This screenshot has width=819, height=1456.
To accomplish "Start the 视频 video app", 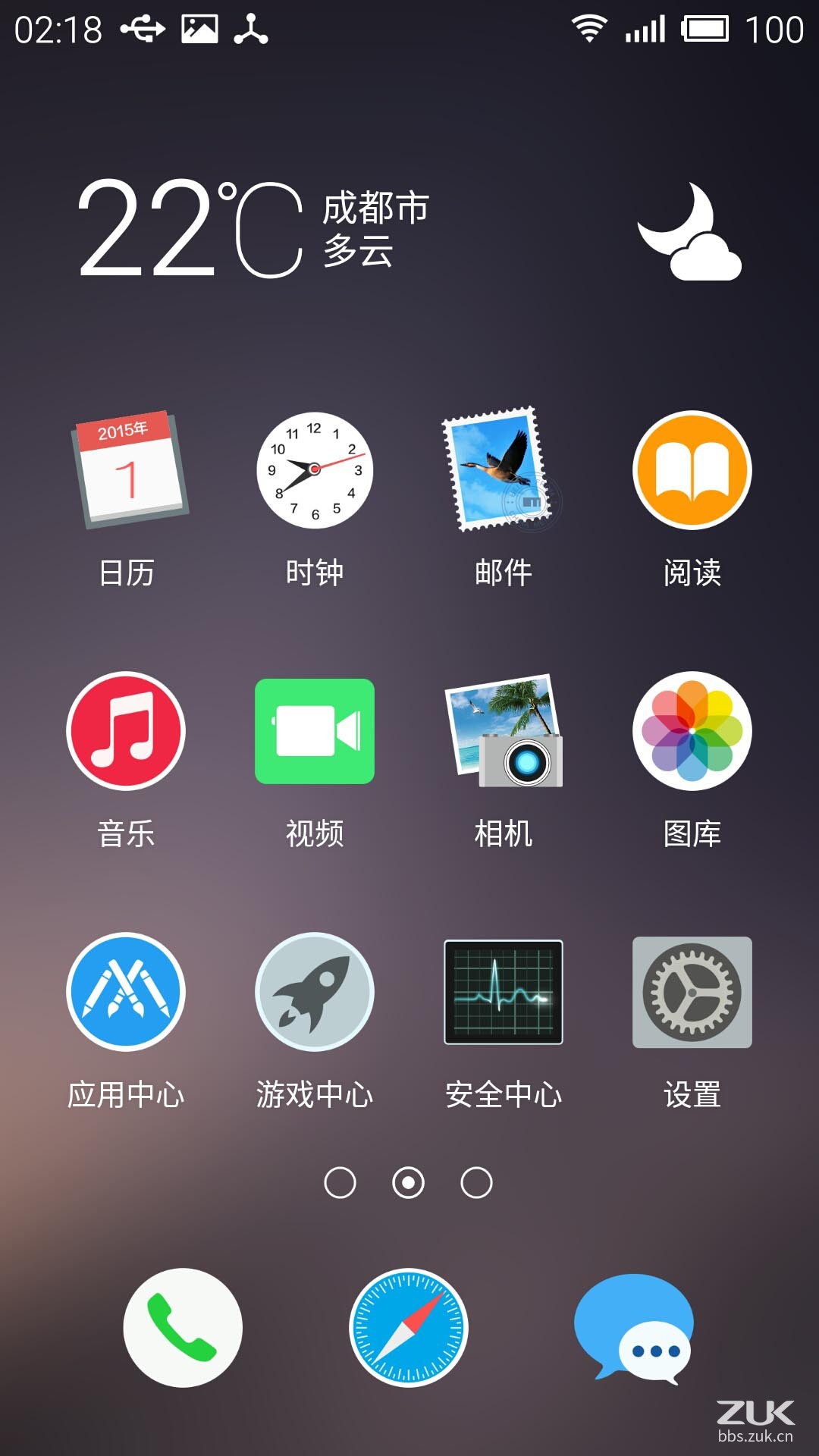I will coord(315,731).
